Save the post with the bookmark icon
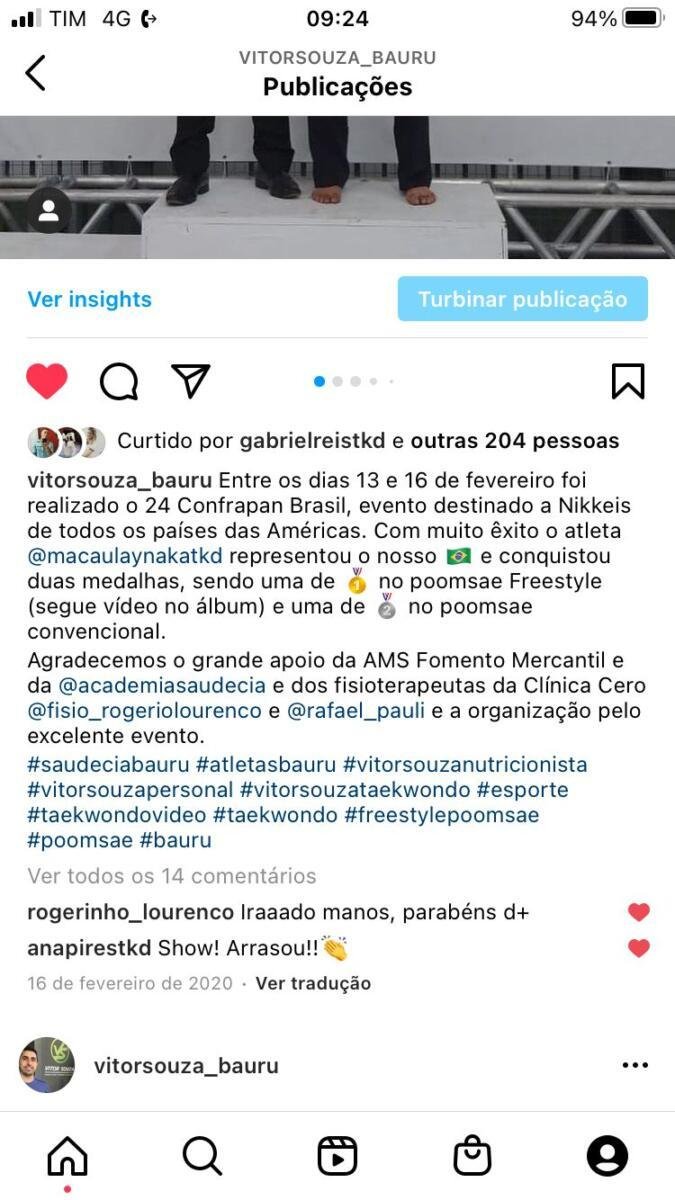This screenshot has height=1200, width=675. (628, 381)
